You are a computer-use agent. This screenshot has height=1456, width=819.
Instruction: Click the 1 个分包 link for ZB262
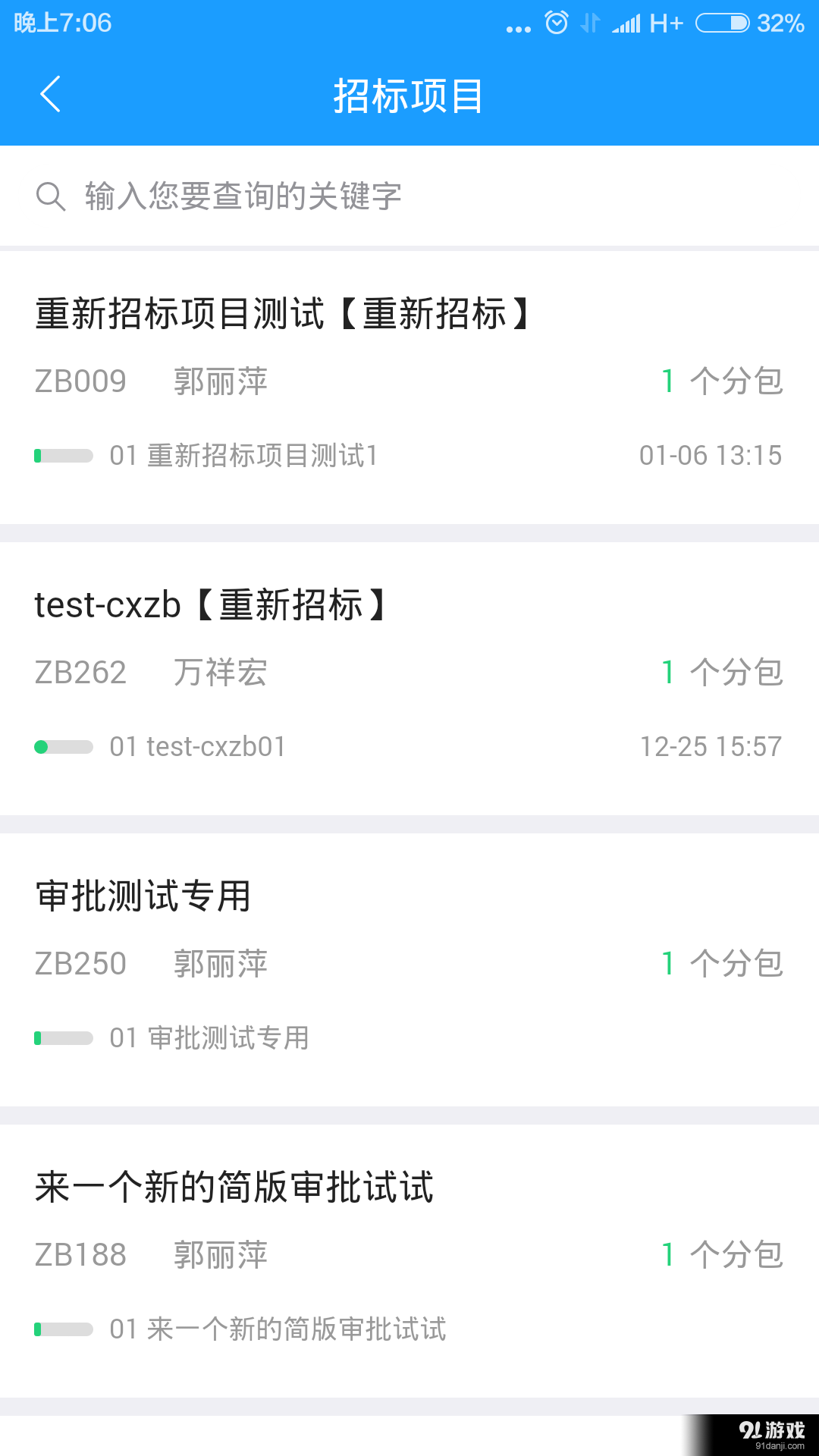tap(722, 672)
